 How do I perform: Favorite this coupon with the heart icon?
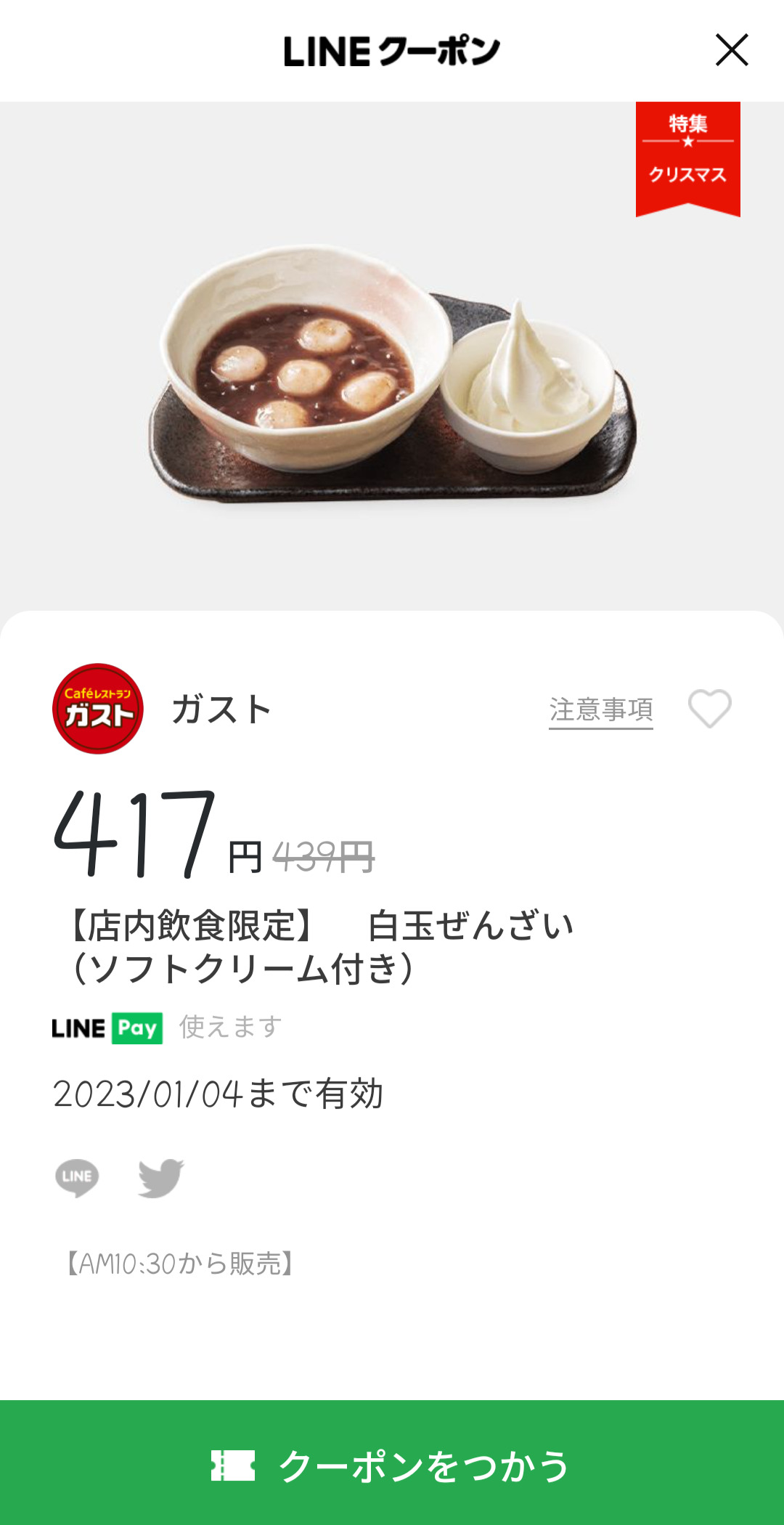[709, 708]
